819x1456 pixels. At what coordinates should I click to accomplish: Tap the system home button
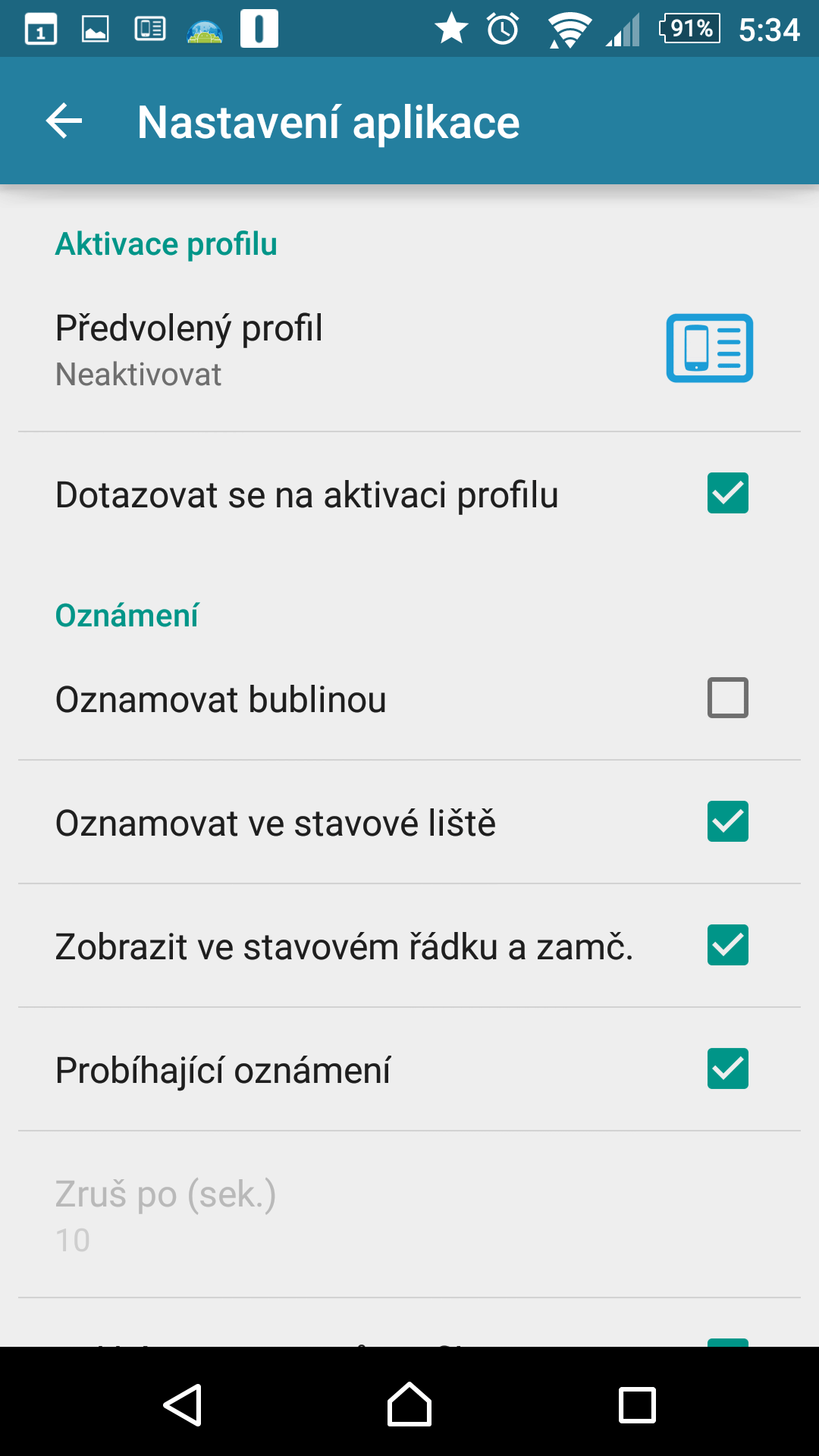pyautogui.click(x=409, y=1404)
